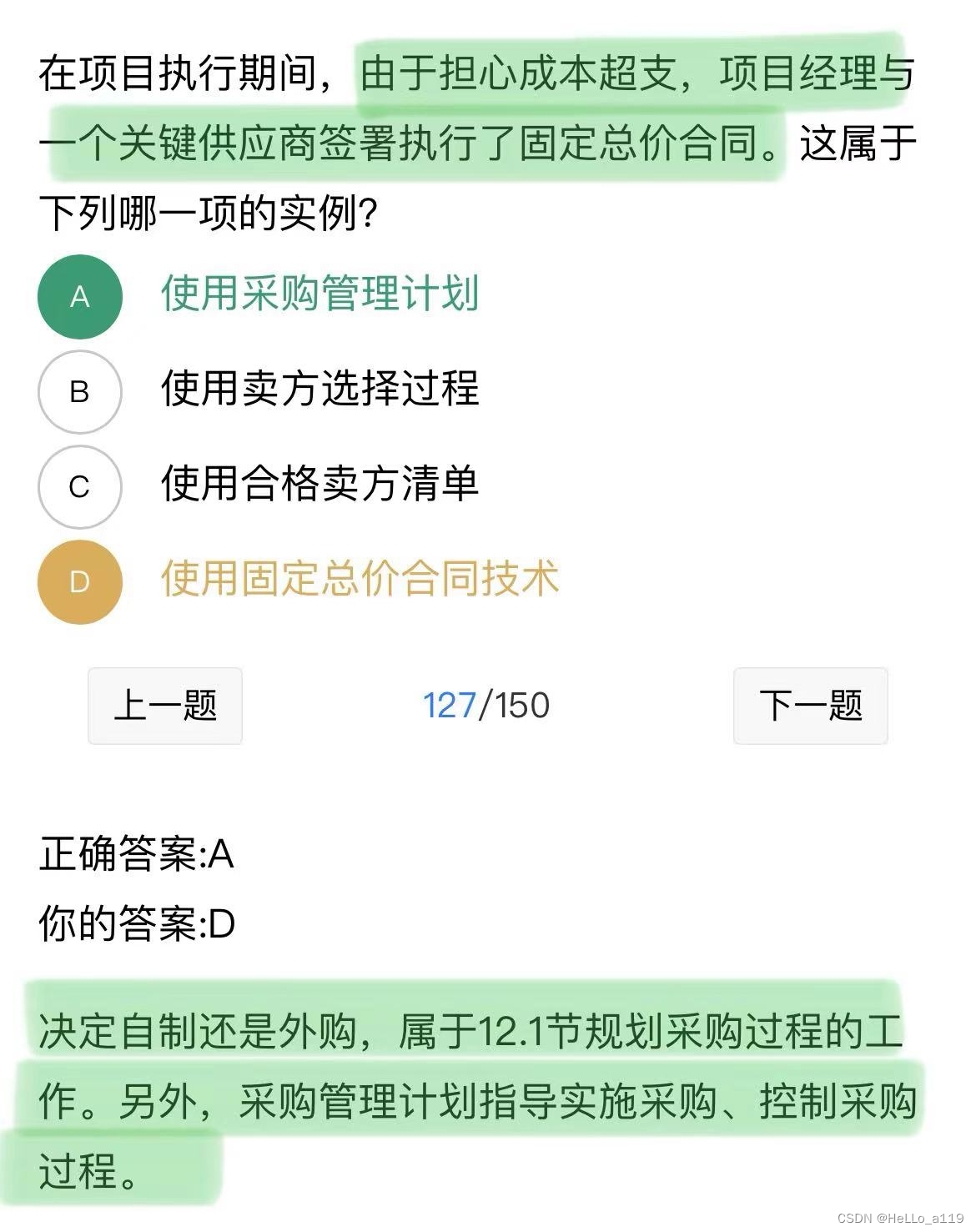Screen dimensions: 976x1232
Task: Go to next question 下一题
Action: tap(810, 706)
